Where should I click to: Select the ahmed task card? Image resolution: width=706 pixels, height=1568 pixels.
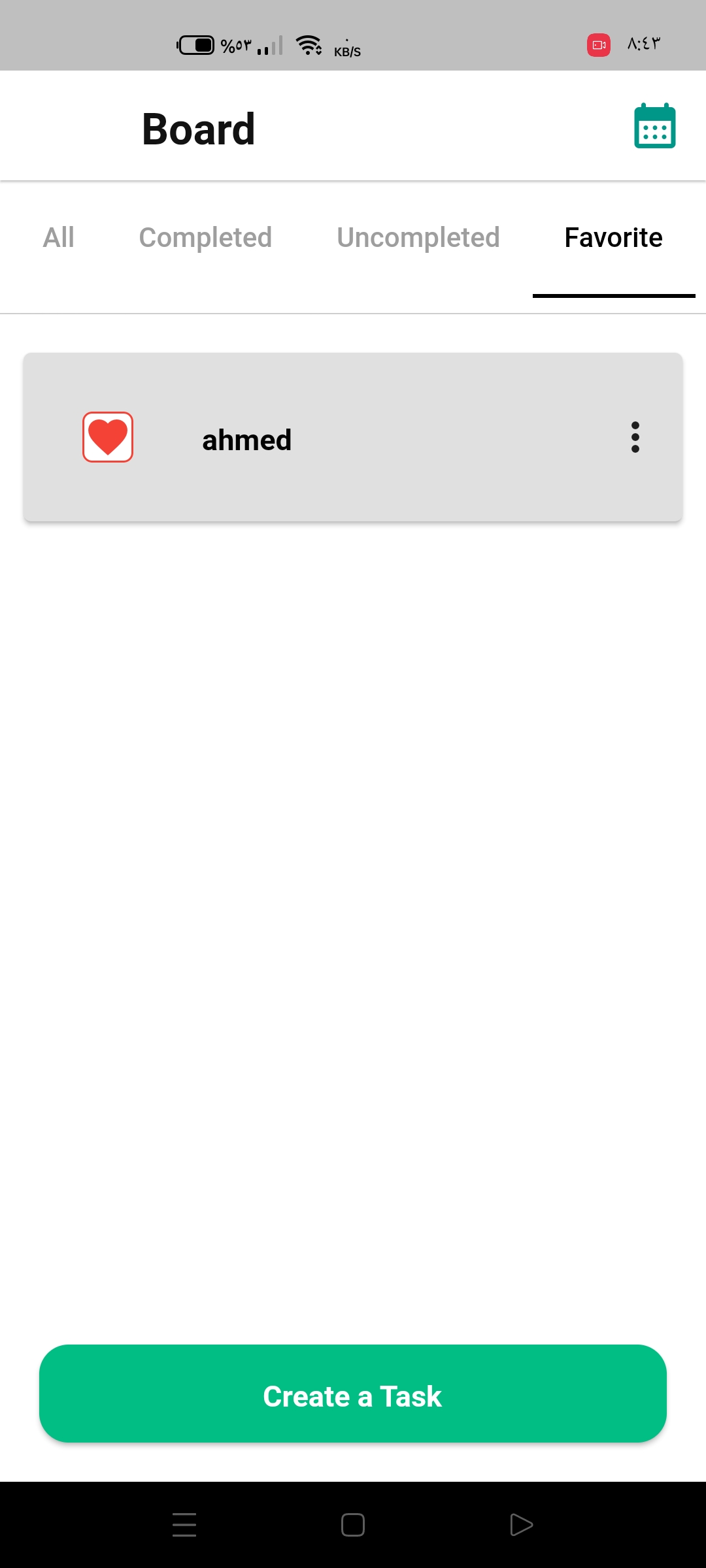pos(353,438)
